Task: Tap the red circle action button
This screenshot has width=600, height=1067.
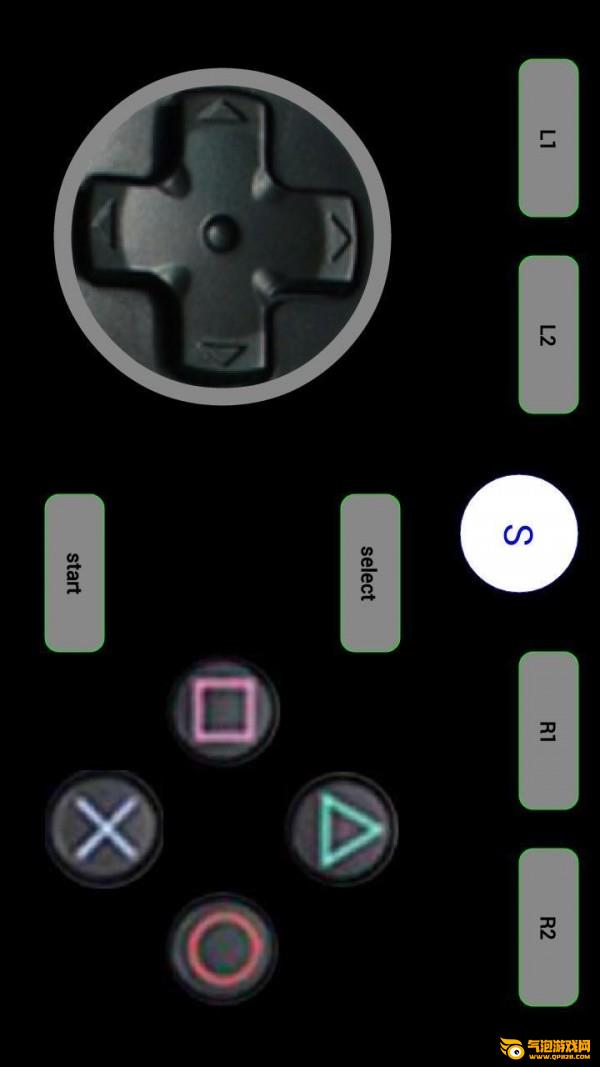Action: pyautogui.click(x=224, y=947)
